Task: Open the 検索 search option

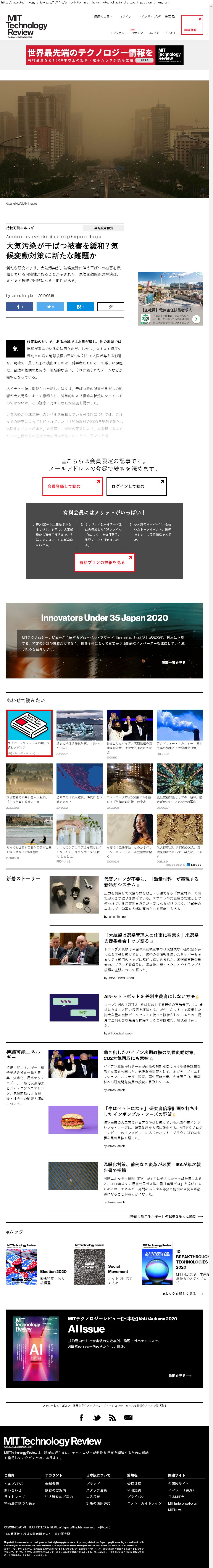Action: click(170, 16)
